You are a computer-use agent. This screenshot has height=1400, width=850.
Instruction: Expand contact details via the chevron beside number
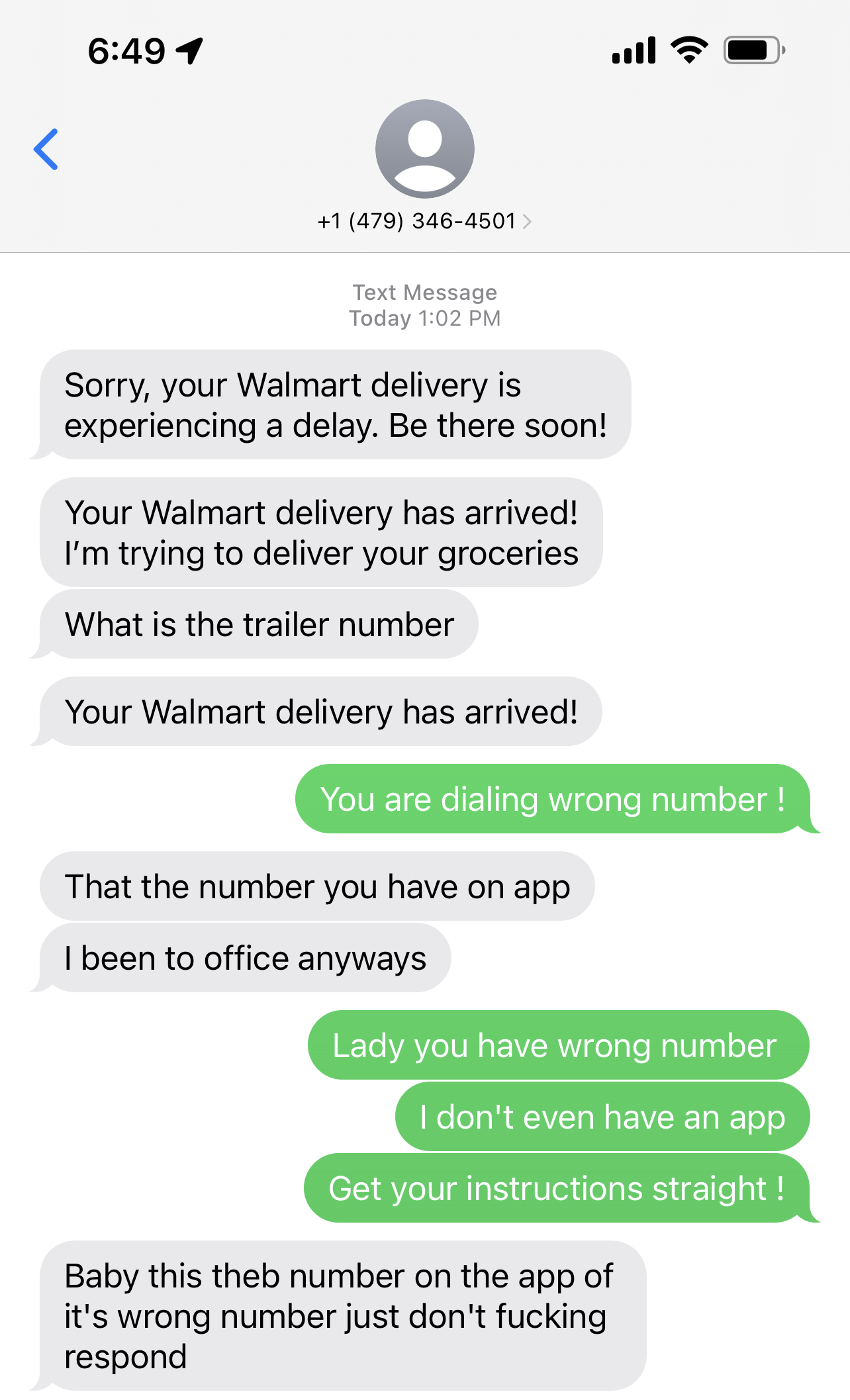pyautogui.click(x=526, y=222)
